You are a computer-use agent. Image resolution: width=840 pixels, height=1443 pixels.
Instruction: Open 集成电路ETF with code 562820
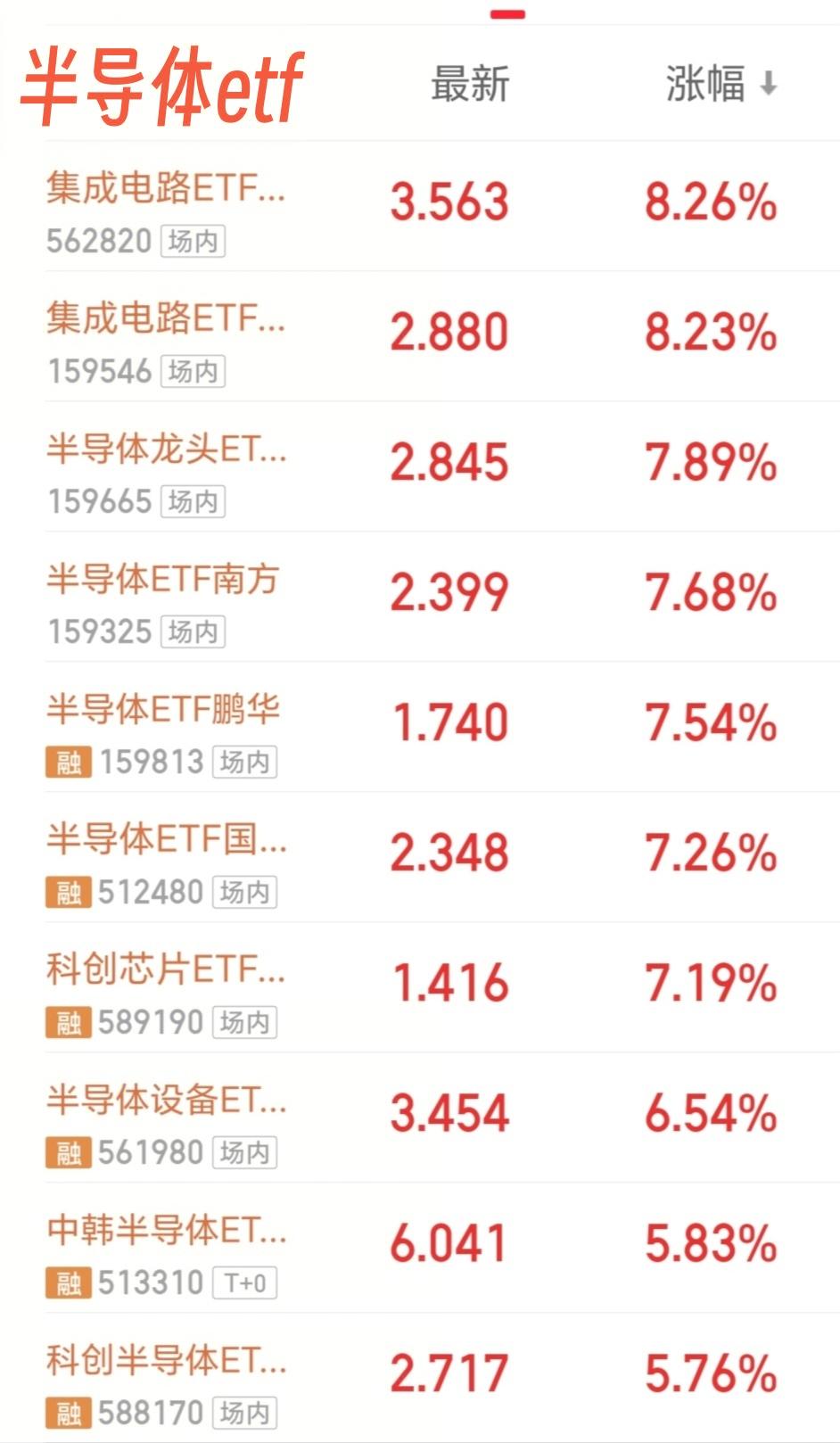click(442, 206)
